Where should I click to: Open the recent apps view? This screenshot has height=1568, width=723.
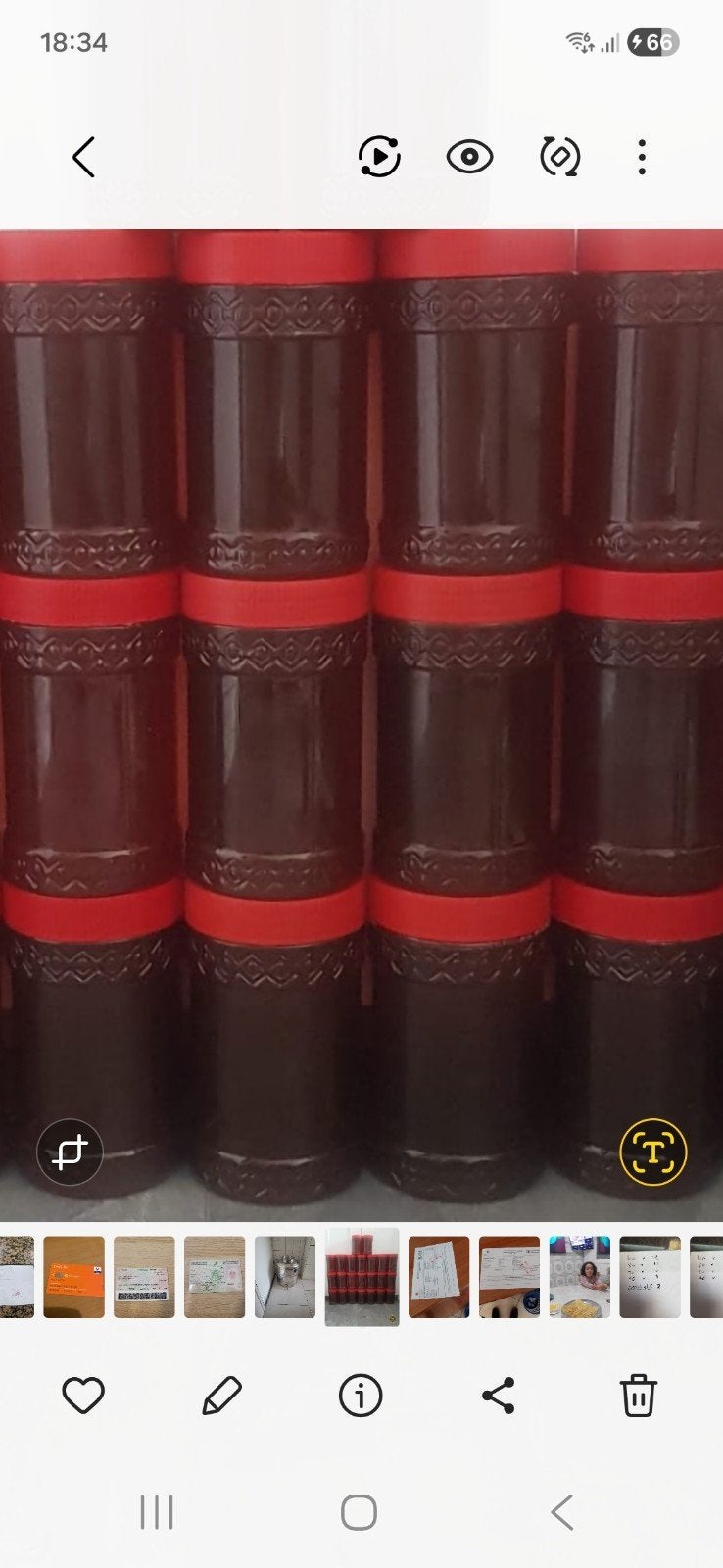pos(157,1512)
